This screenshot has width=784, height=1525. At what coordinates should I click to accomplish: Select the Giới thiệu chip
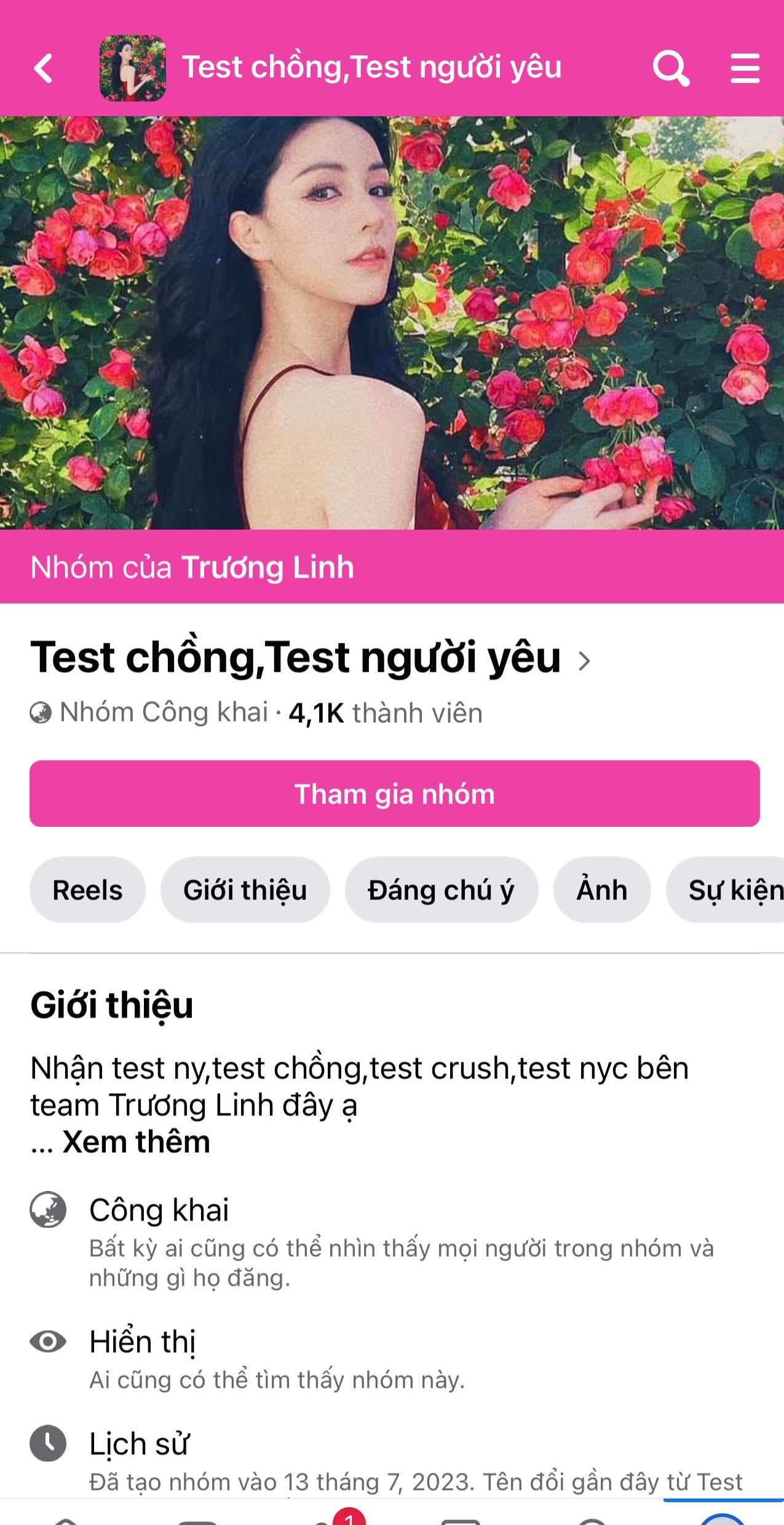click(245, 890)
